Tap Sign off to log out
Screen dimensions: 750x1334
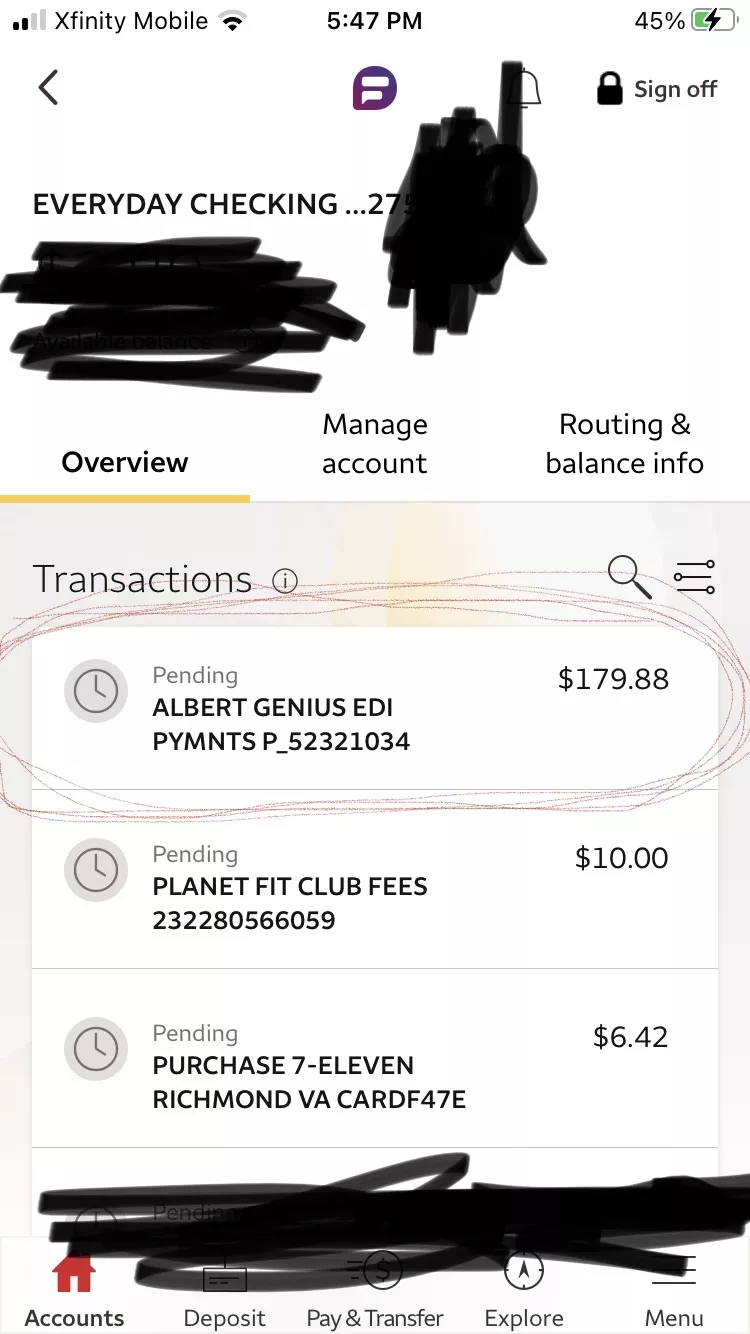tap(657, 89)
